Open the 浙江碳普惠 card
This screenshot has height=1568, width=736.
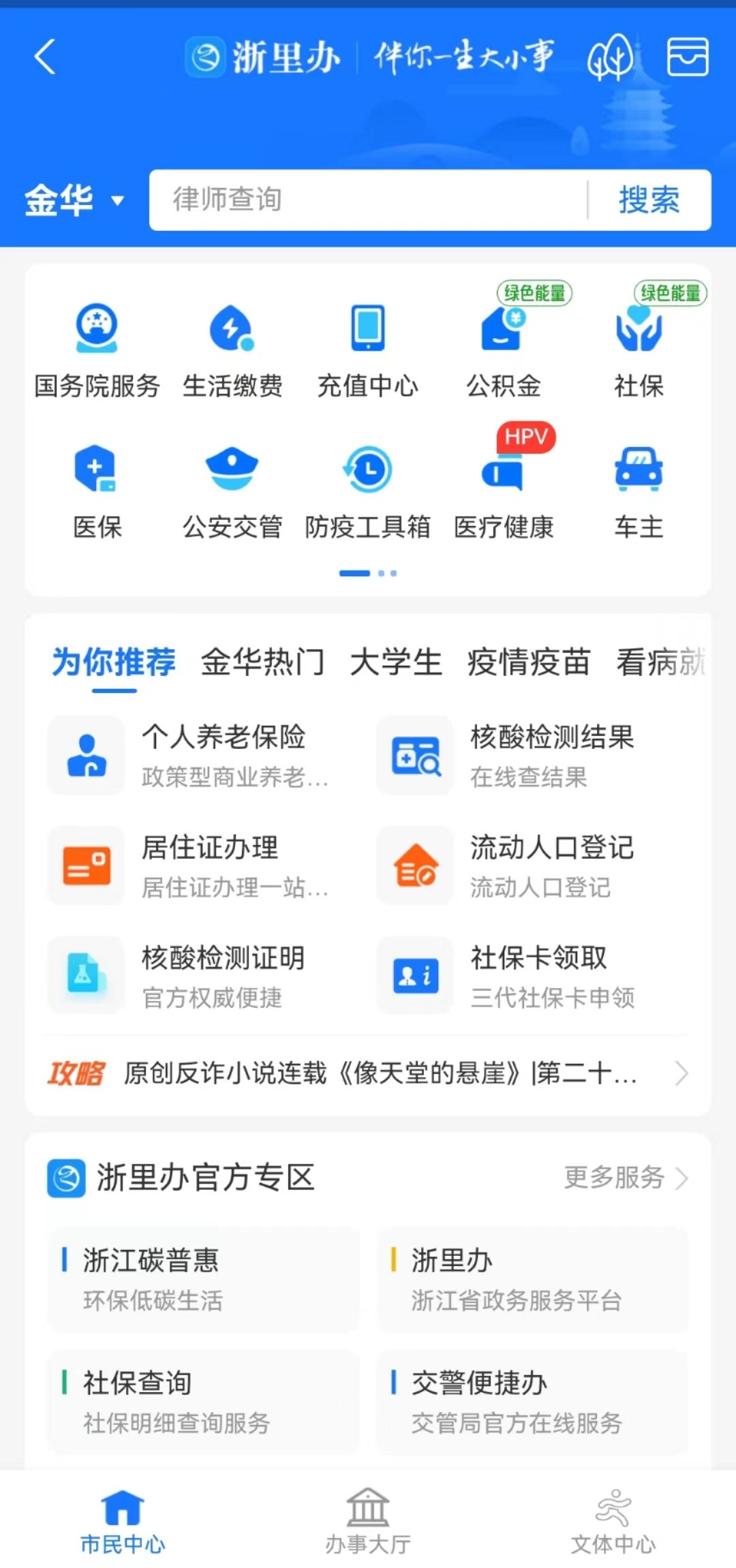tap(203, 1279)
